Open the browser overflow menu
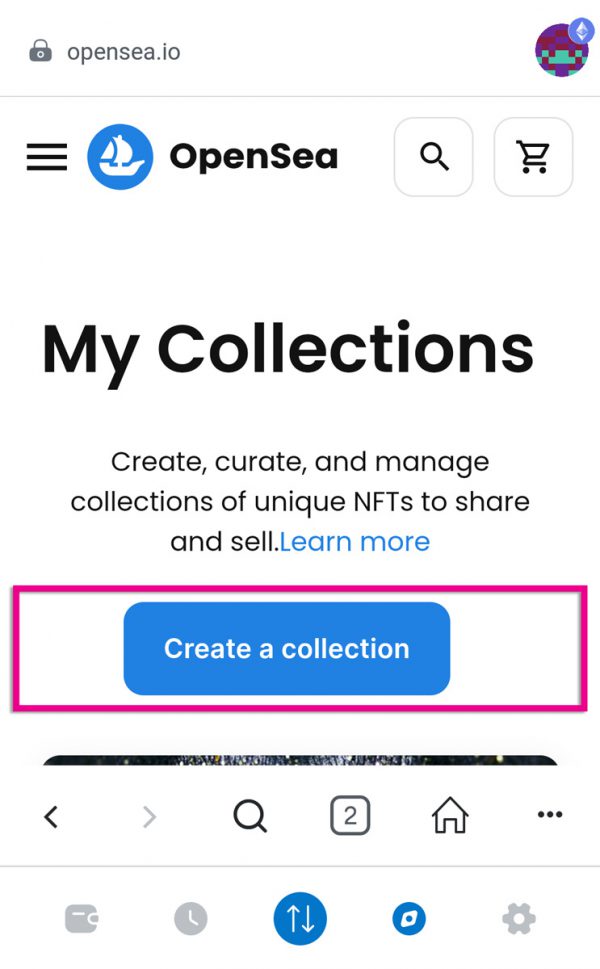Screen dimensions: 600x969 (550, 815)
